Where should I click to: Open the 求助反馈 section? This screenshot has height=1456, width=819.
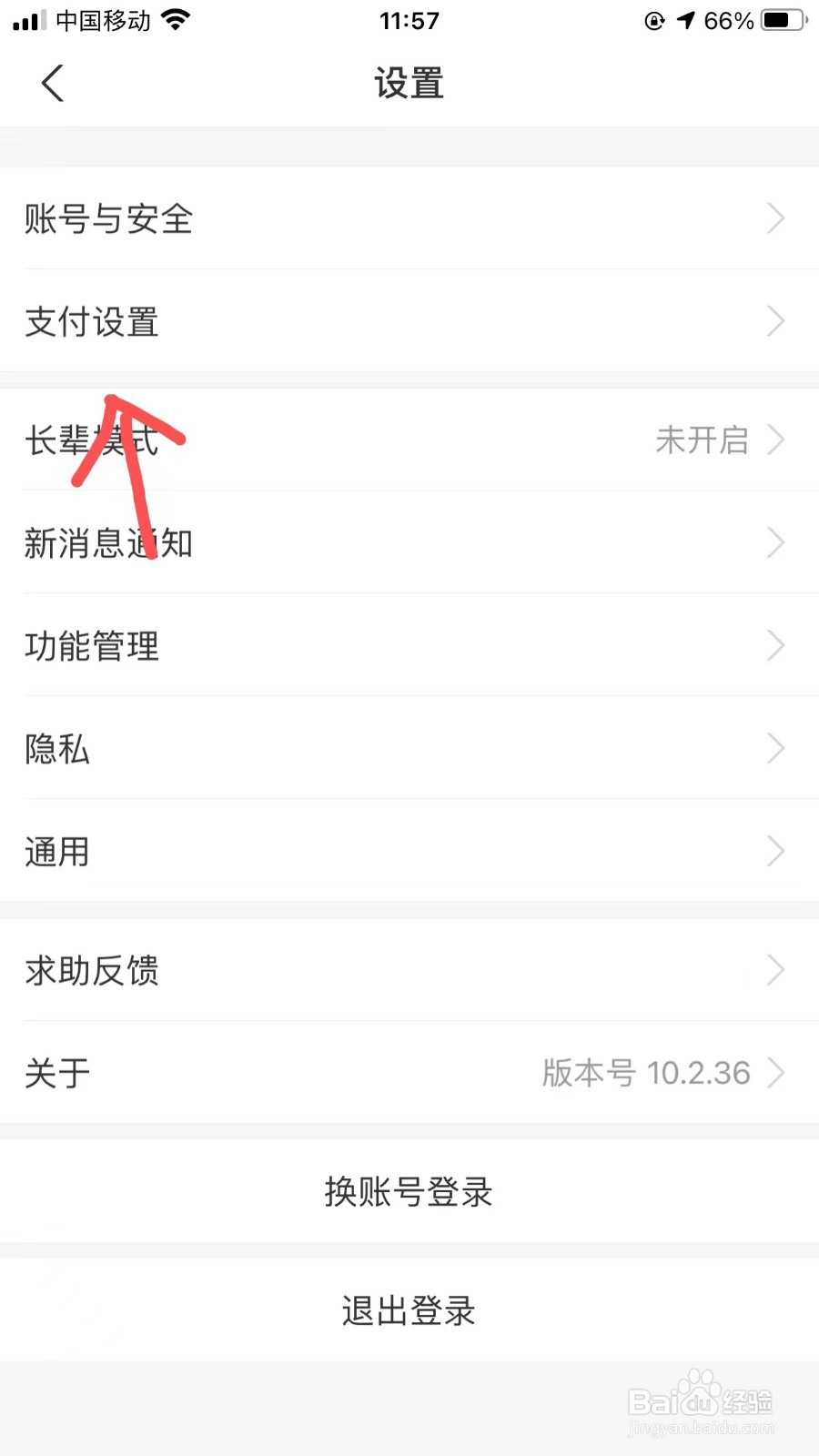tap(409, 971)
